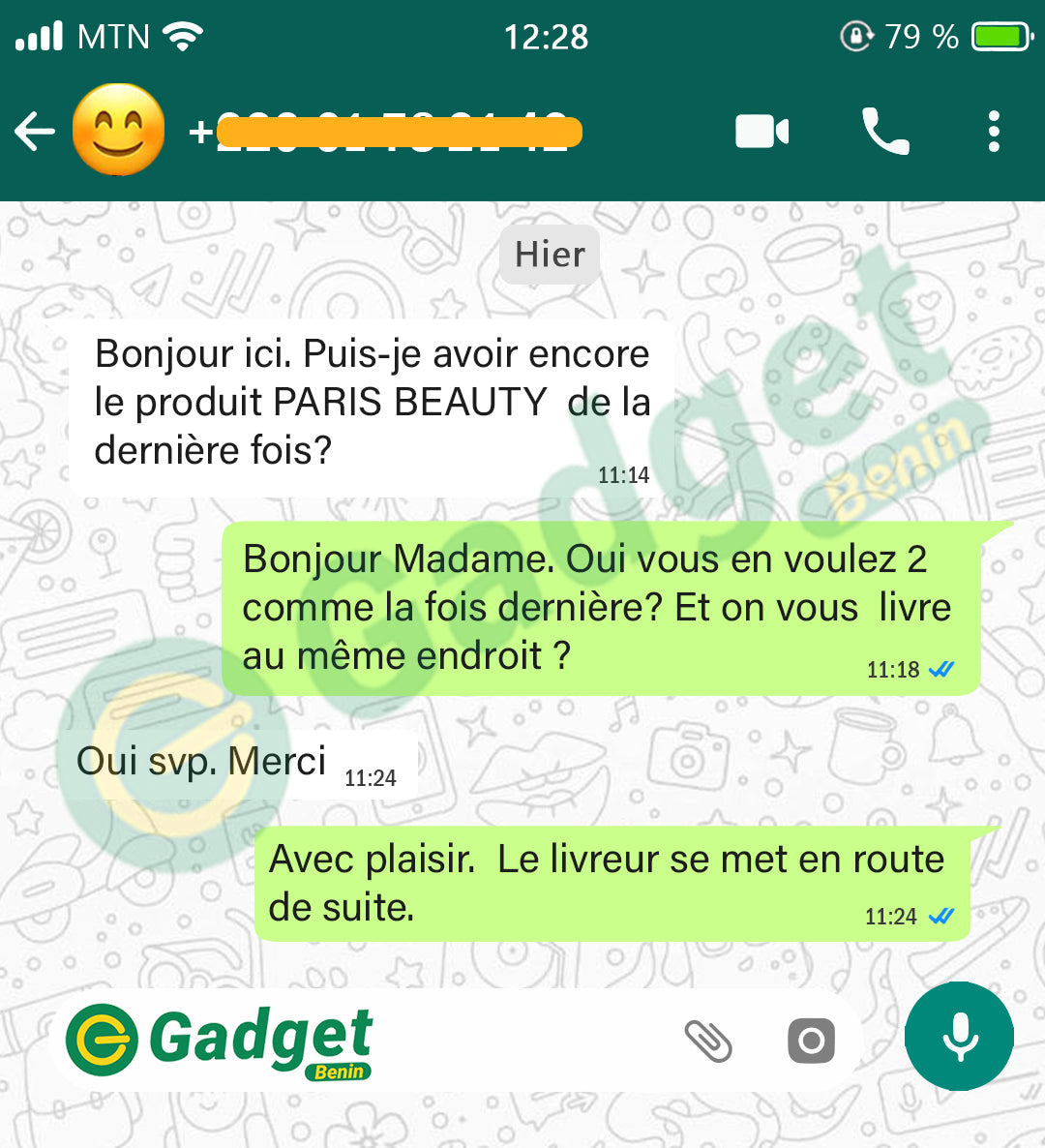Tap the microphone voice message button
Screen dimensions: 1045x1148
959,1037
